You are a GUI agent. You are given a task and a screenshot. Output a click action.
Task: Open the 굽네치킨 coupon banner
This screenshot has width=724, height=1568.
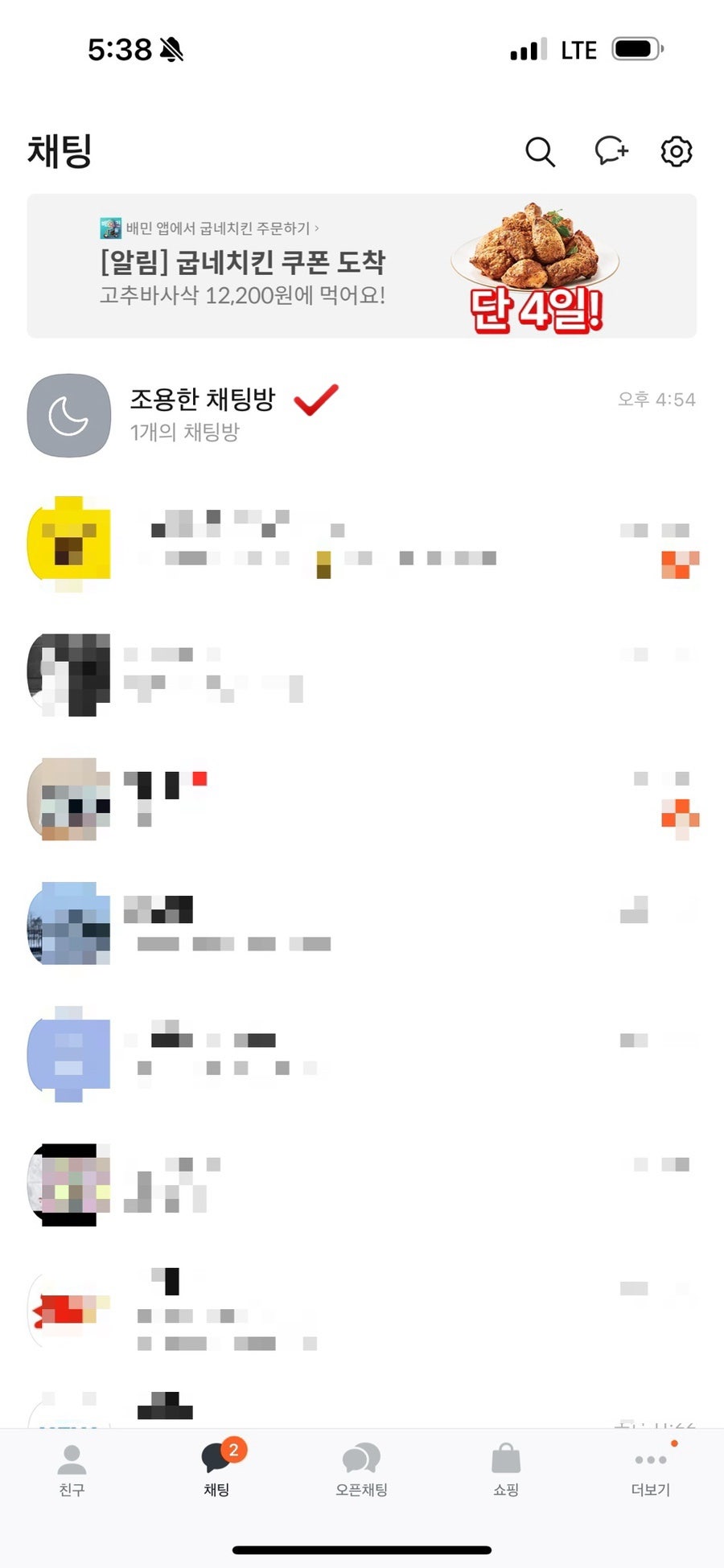click(361, 266)
